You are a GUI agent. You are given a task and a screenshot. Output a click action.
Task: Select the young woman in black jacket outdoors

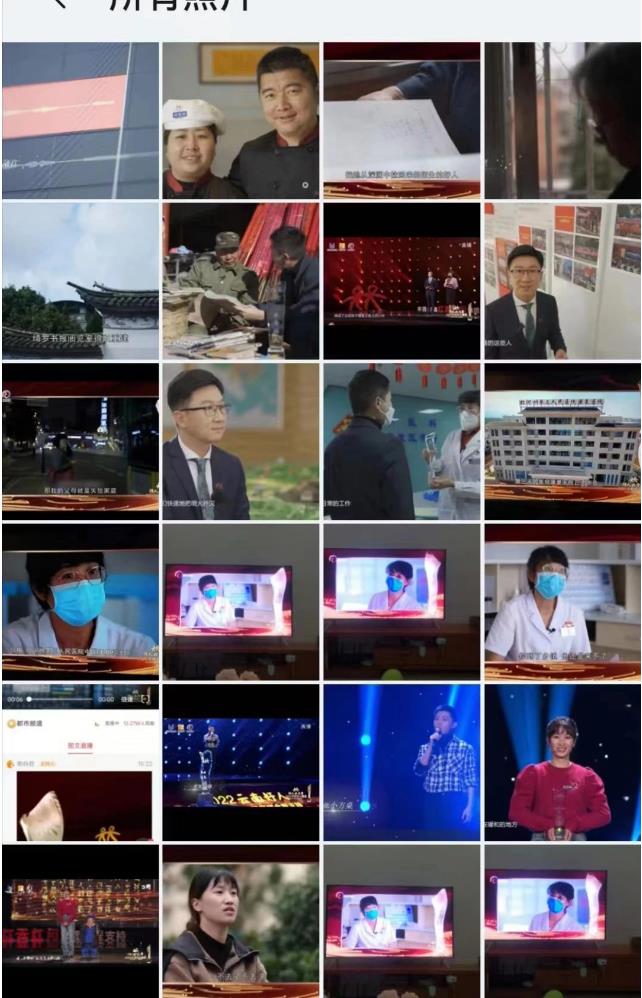pyautogui.click(x=241, y=921)
